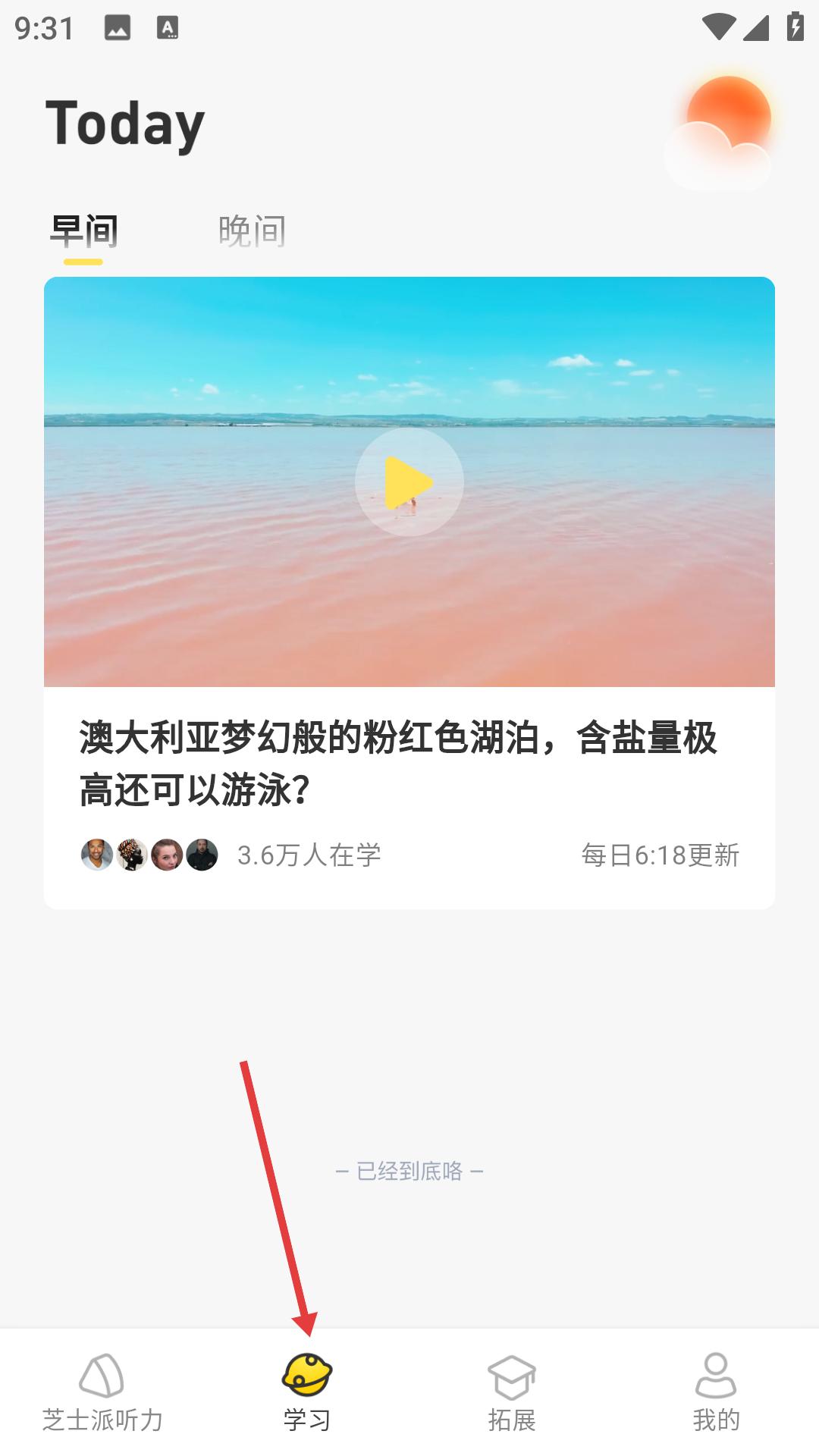Open the 澳大利亚粉红色湖泊 lesson card
Viewport: 819px width, 1456px height.
pos(398,763)
